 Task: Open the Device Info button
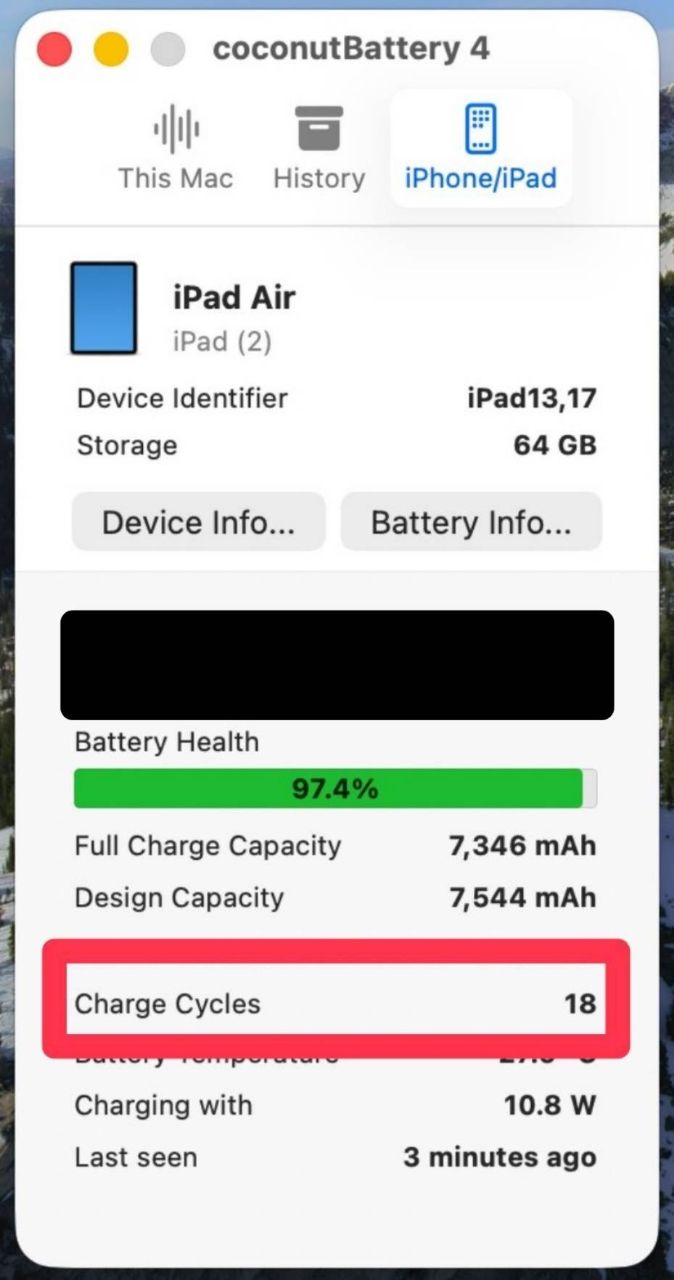[x=199, y=522]
